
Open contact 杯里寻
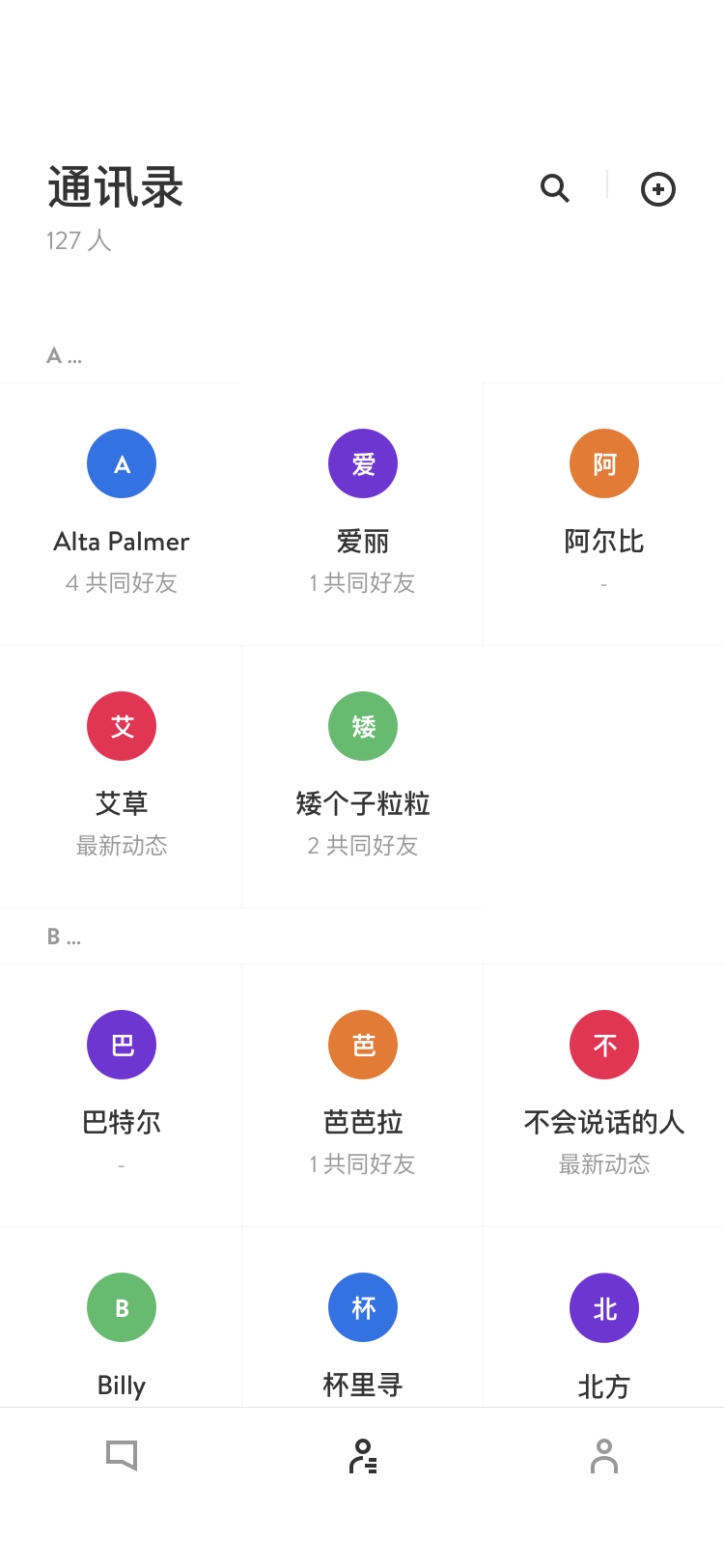coord(362,1317)
